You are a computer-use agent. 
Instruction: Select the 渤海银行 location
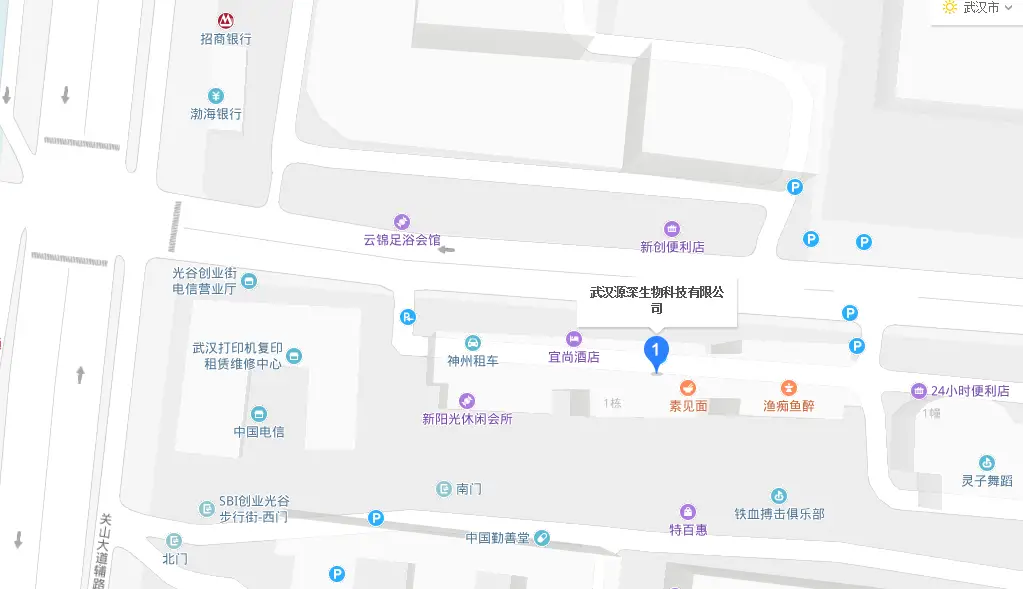pos(216,96)
